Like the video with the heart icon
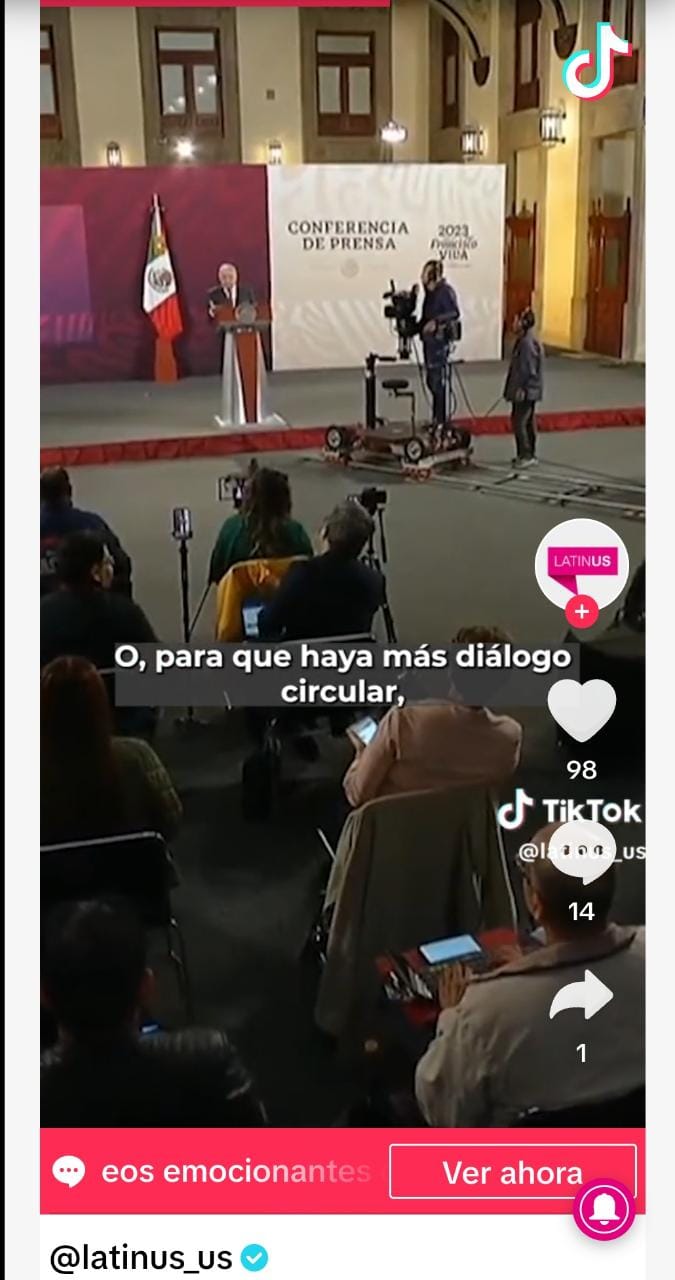The width and height of the screenshot is (675, 1280). (582, 710)
